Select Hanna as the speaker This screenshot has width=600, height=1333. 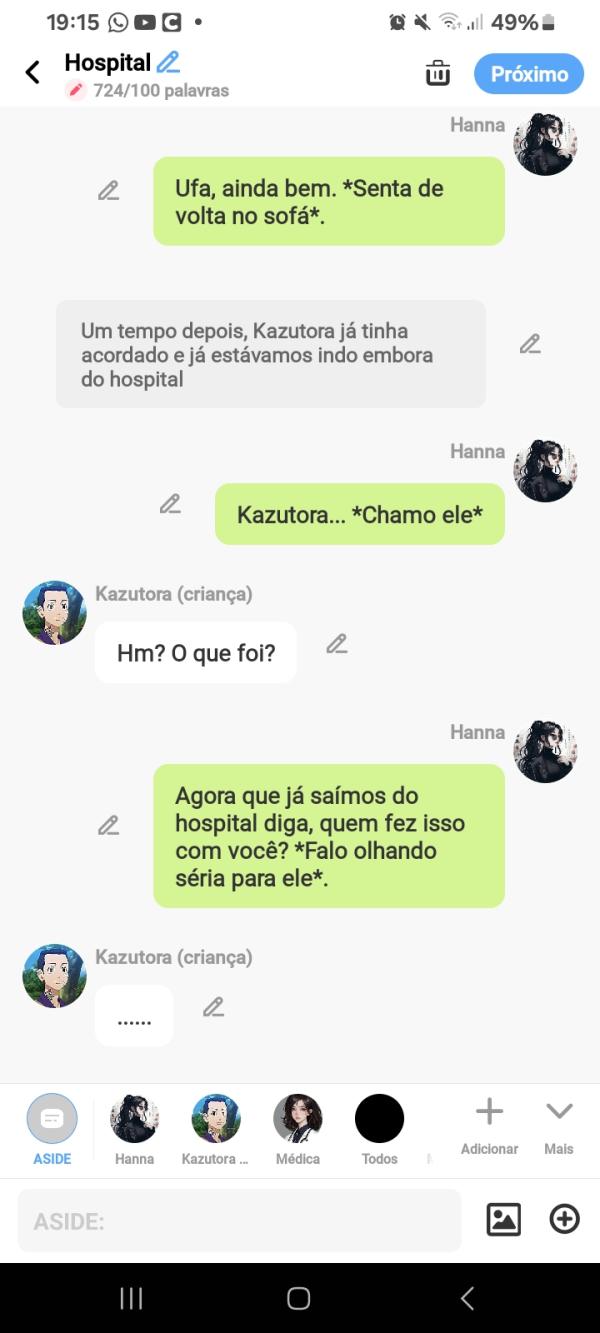(x=134, y=1128)
